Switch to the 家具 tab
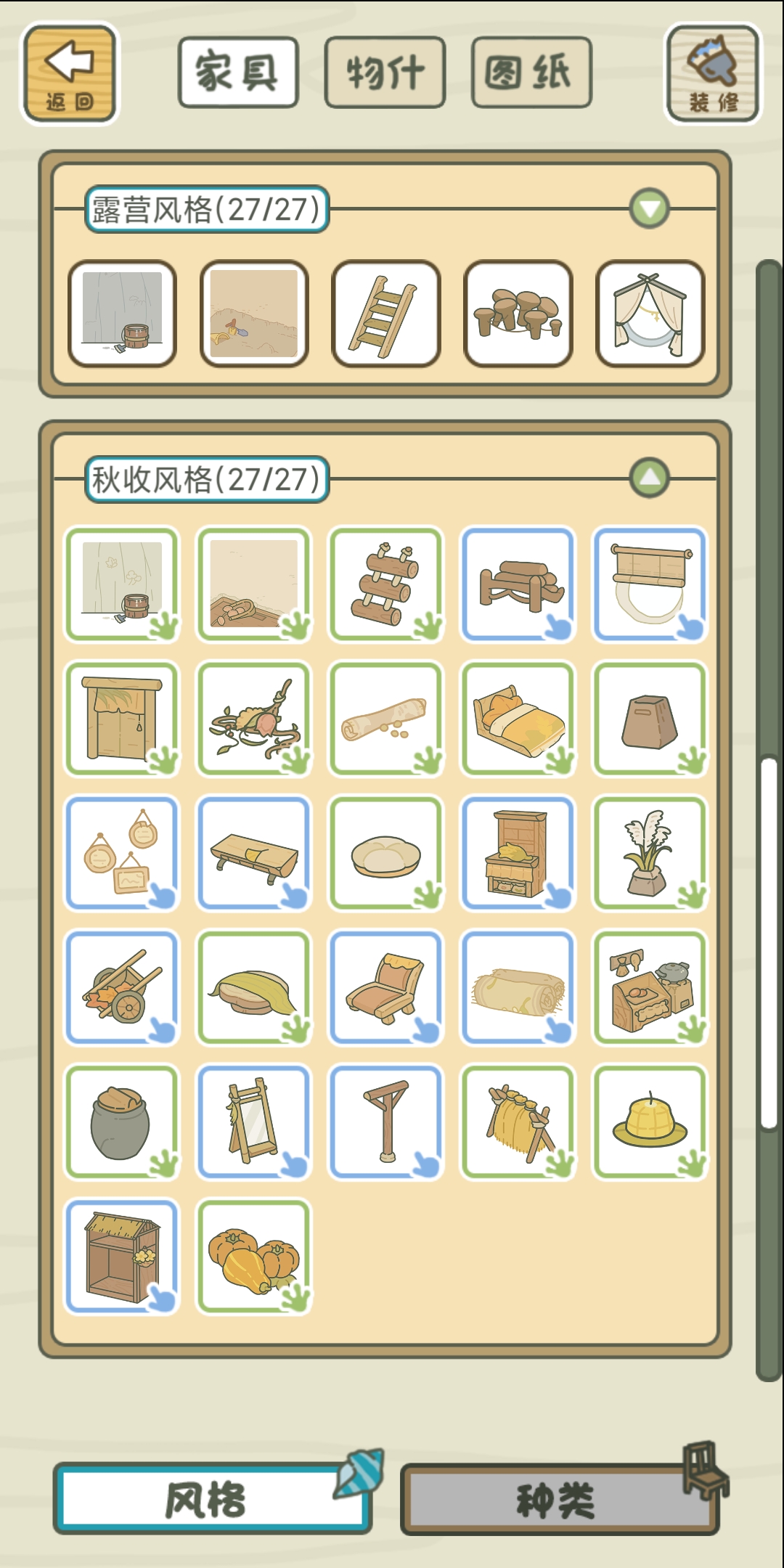This screenshot has width=784, height=1568. pyautogui.click(x=238, y=73)
